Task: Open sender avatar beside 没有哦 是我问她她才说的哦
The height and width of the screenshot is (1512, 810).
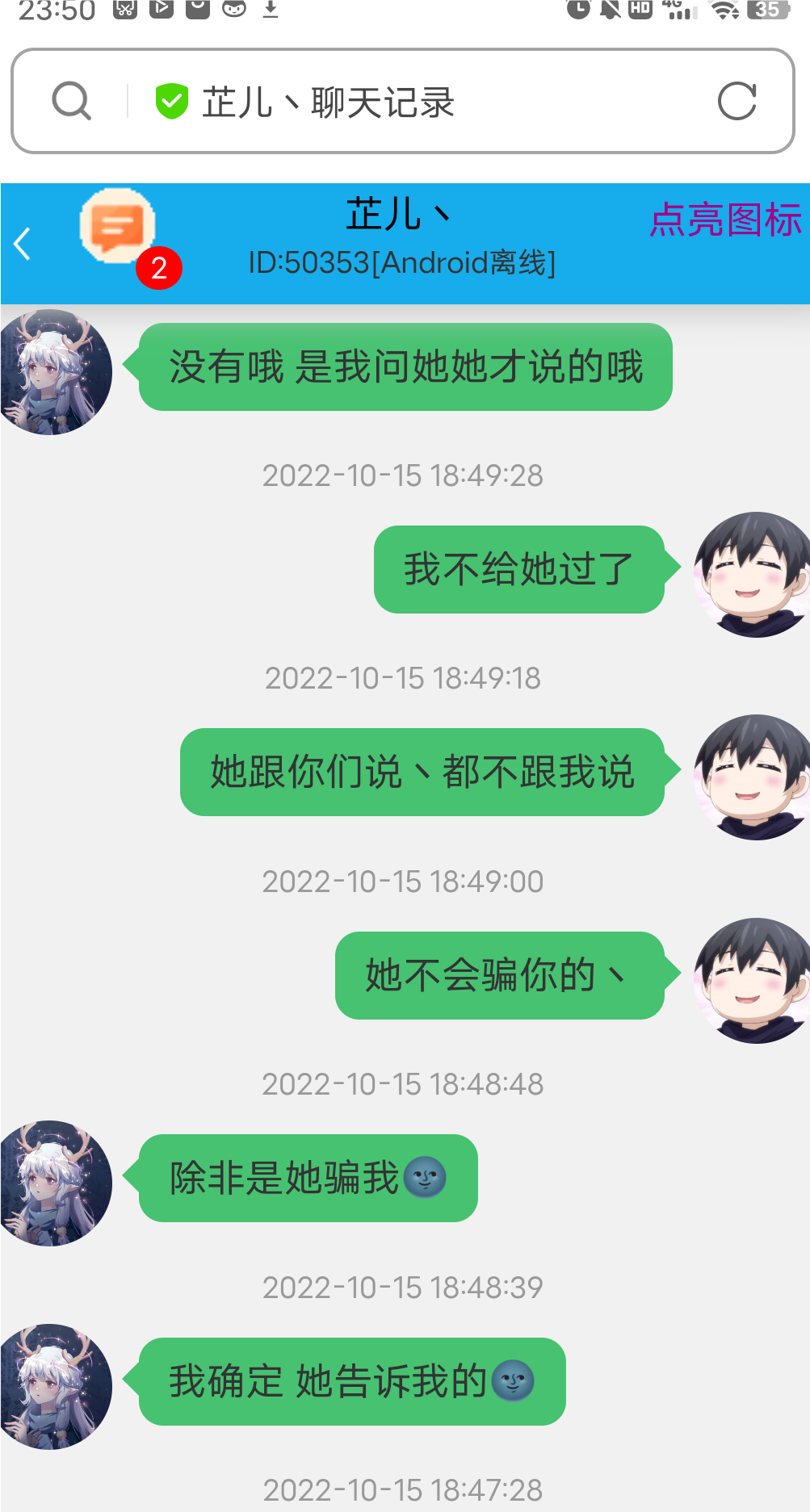Action: pos(53,371)
